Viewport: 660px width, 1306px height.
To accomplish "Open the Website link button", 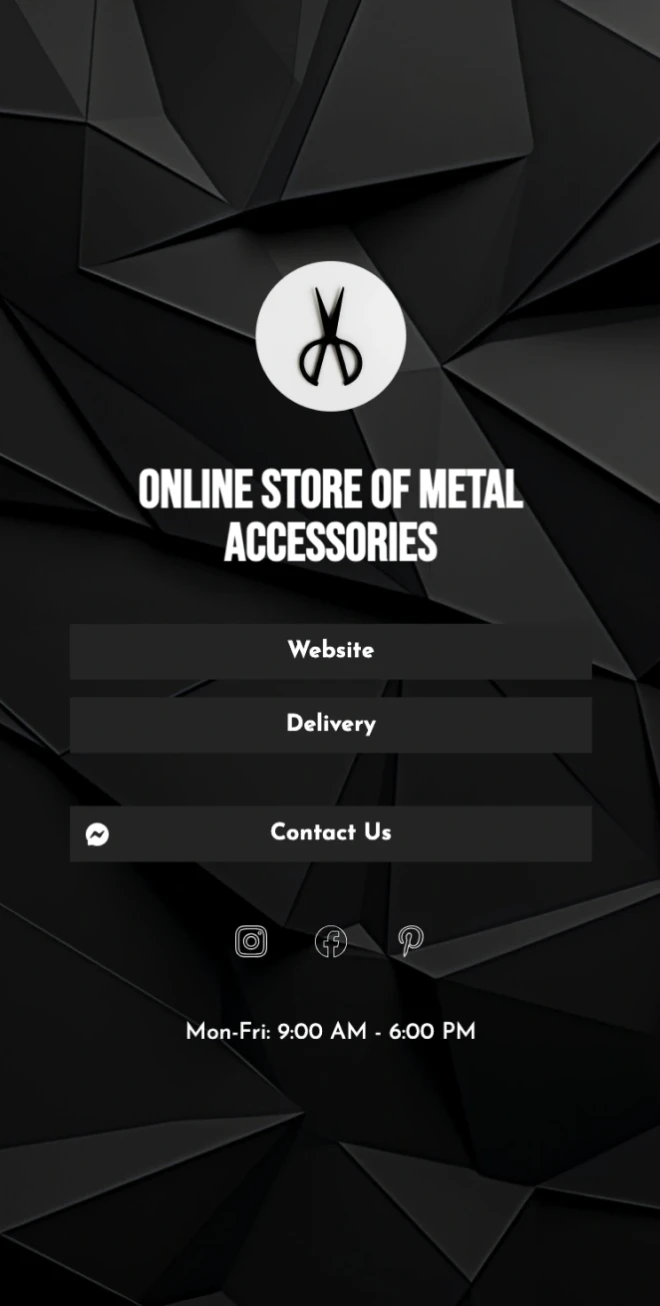I will point(330,651).
